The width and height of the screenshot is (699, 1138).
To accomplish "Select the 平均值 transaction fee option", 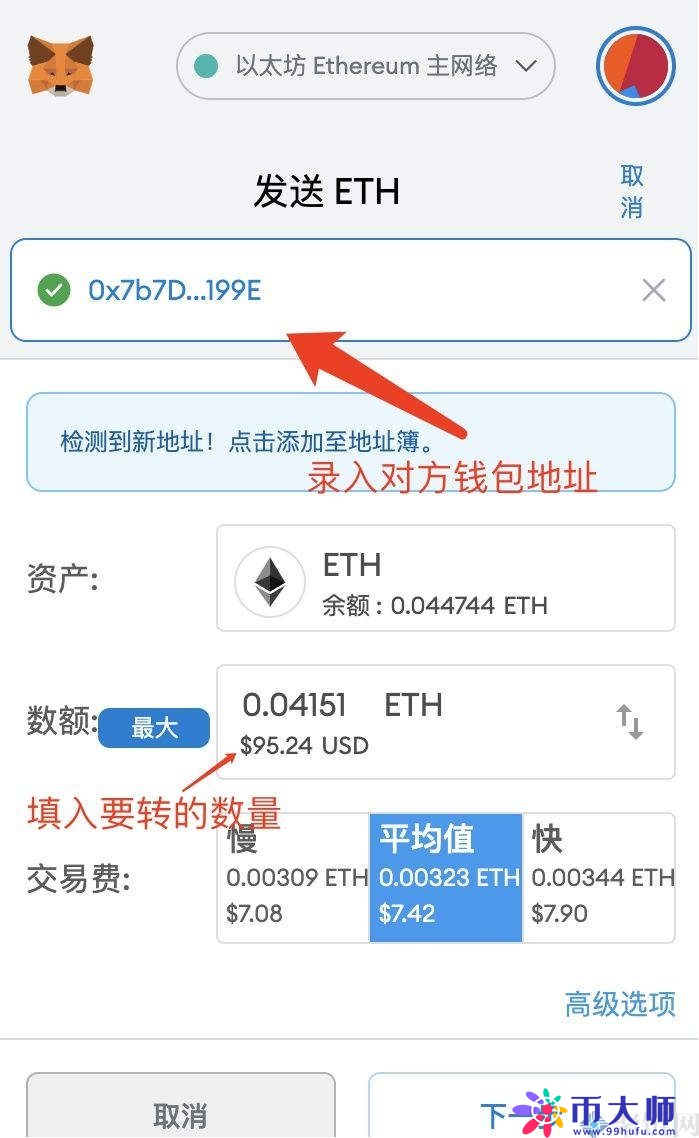I will point(446,877).
